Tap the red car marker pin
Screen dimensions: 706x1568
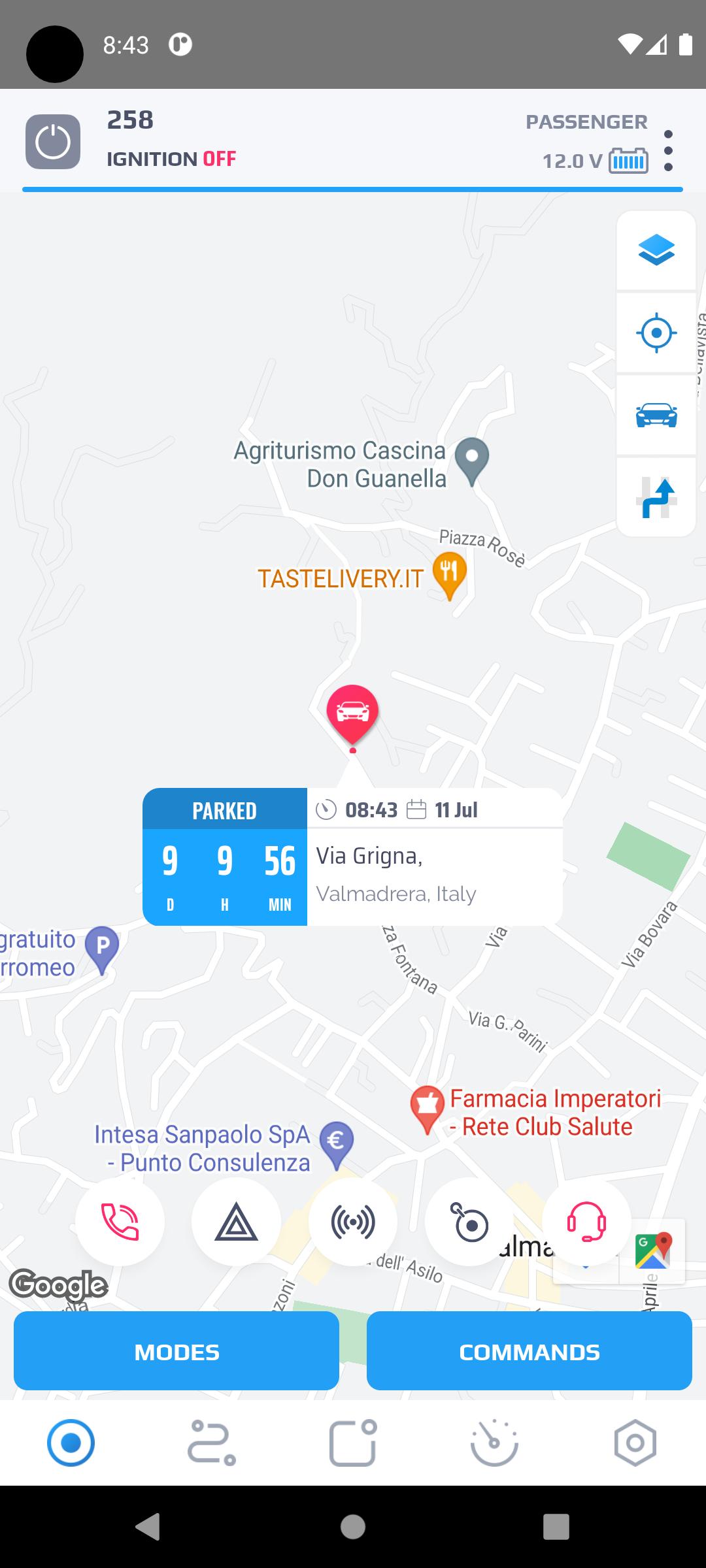[x=352, y=717]
